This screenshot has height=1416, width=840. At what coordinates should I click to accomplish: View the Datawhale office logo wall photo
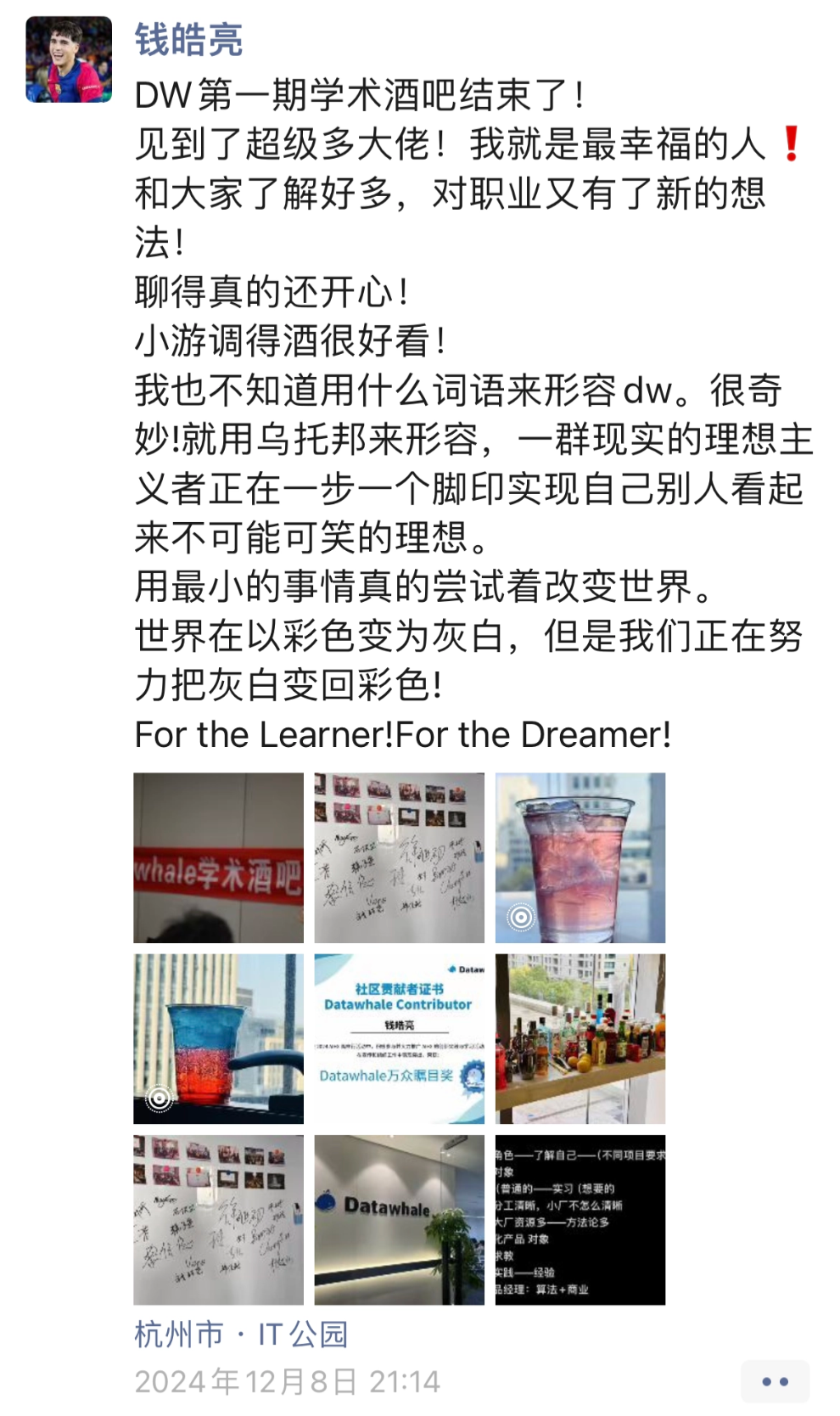[400, 1220]
